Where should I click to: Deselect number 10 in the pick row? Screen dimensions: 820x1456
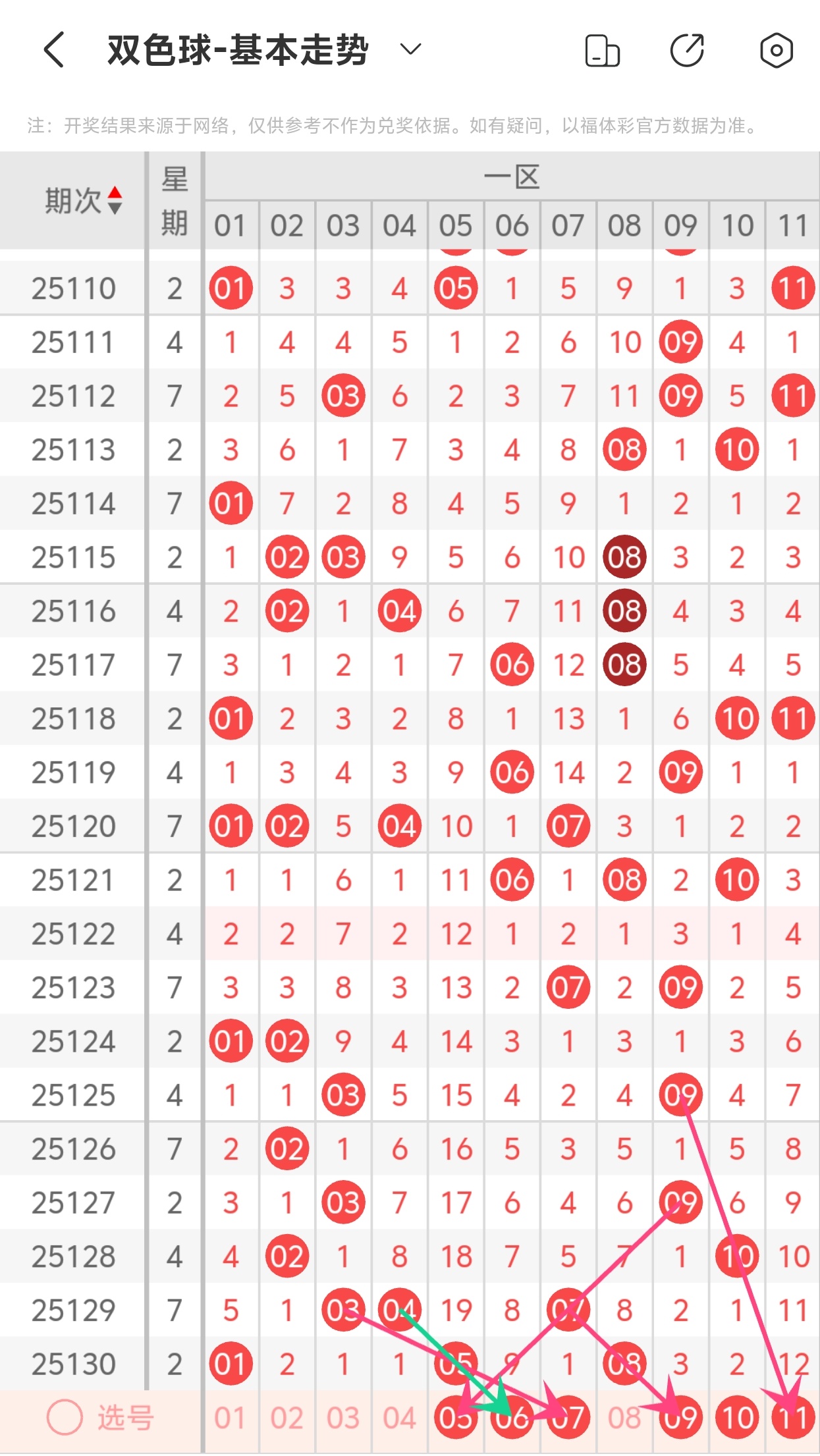[737, 1418]
